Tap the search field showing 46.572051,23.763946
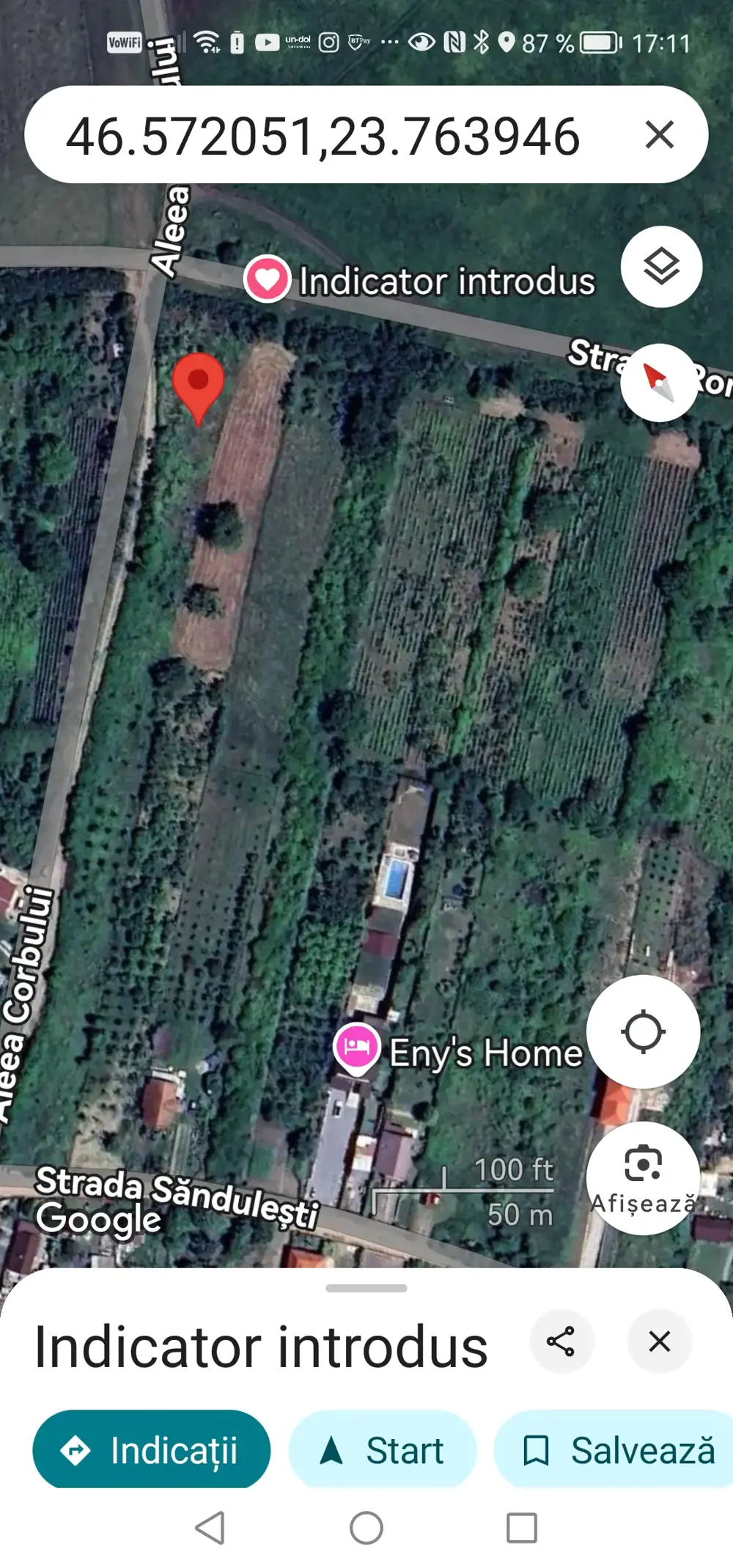Viewport: 733px width, 1568px height. click(323, 136)
